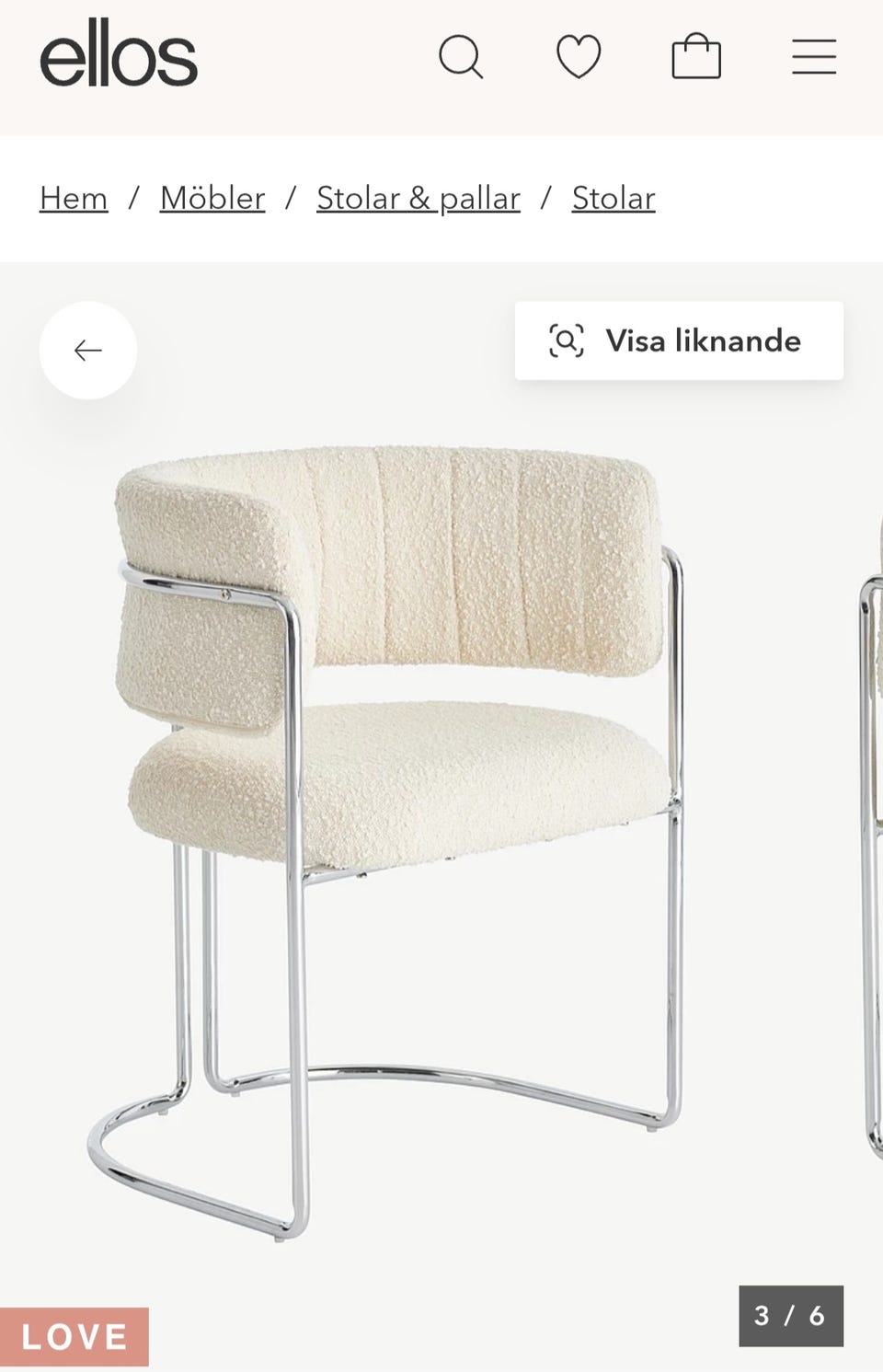Screen dimensions: 883x1372
Task: Open similar products via Visa liknande button
Action: [x=679, y=340]
